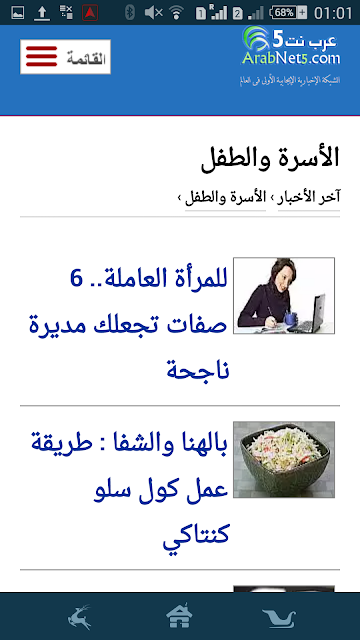Tap the sleigh icon in bottom bar

[x=279, y=616]
